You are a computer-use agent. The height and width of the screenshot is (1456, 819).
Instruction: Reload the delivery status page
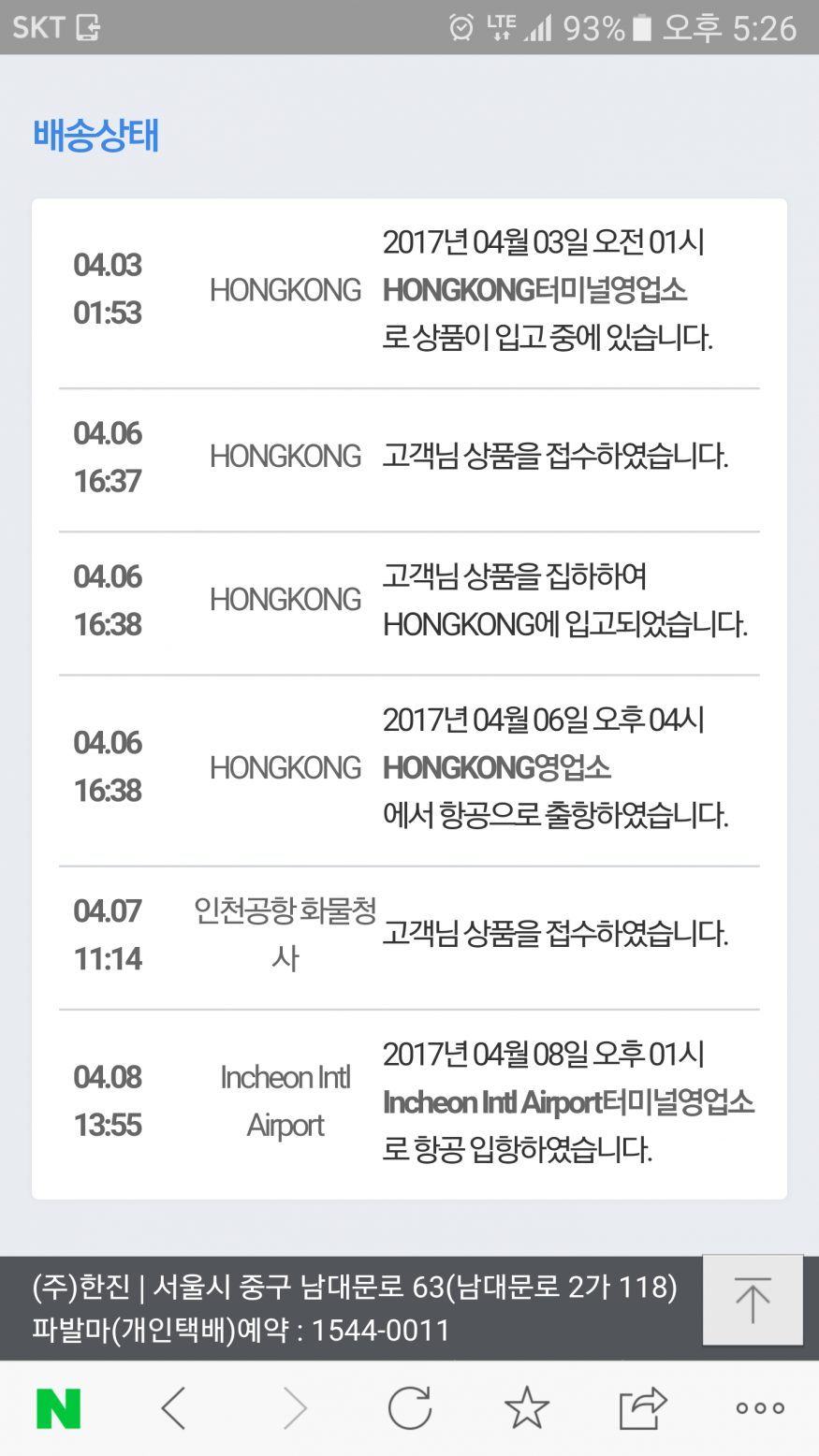410,1408
